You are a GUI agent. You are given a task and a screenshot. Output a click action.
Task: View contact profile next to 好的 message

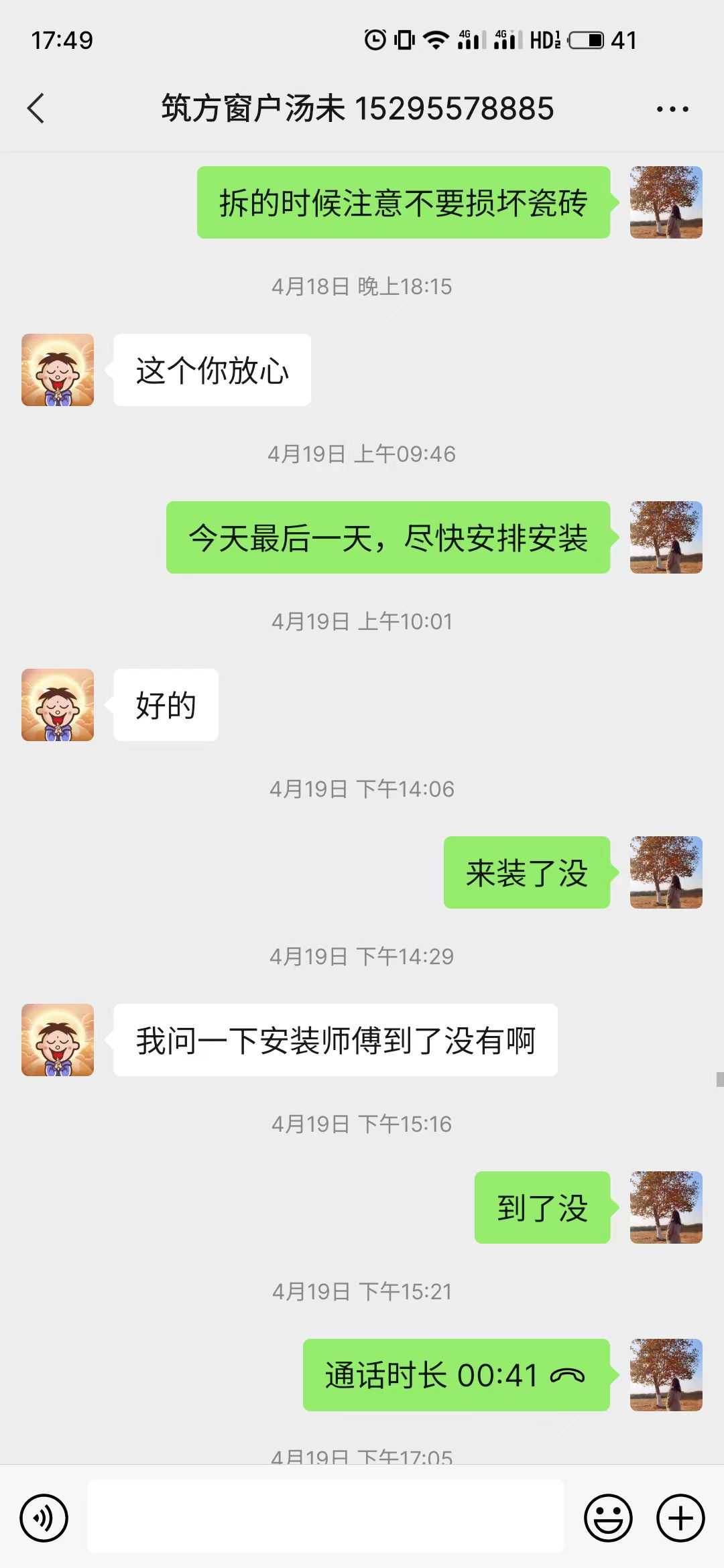(58, 705)
